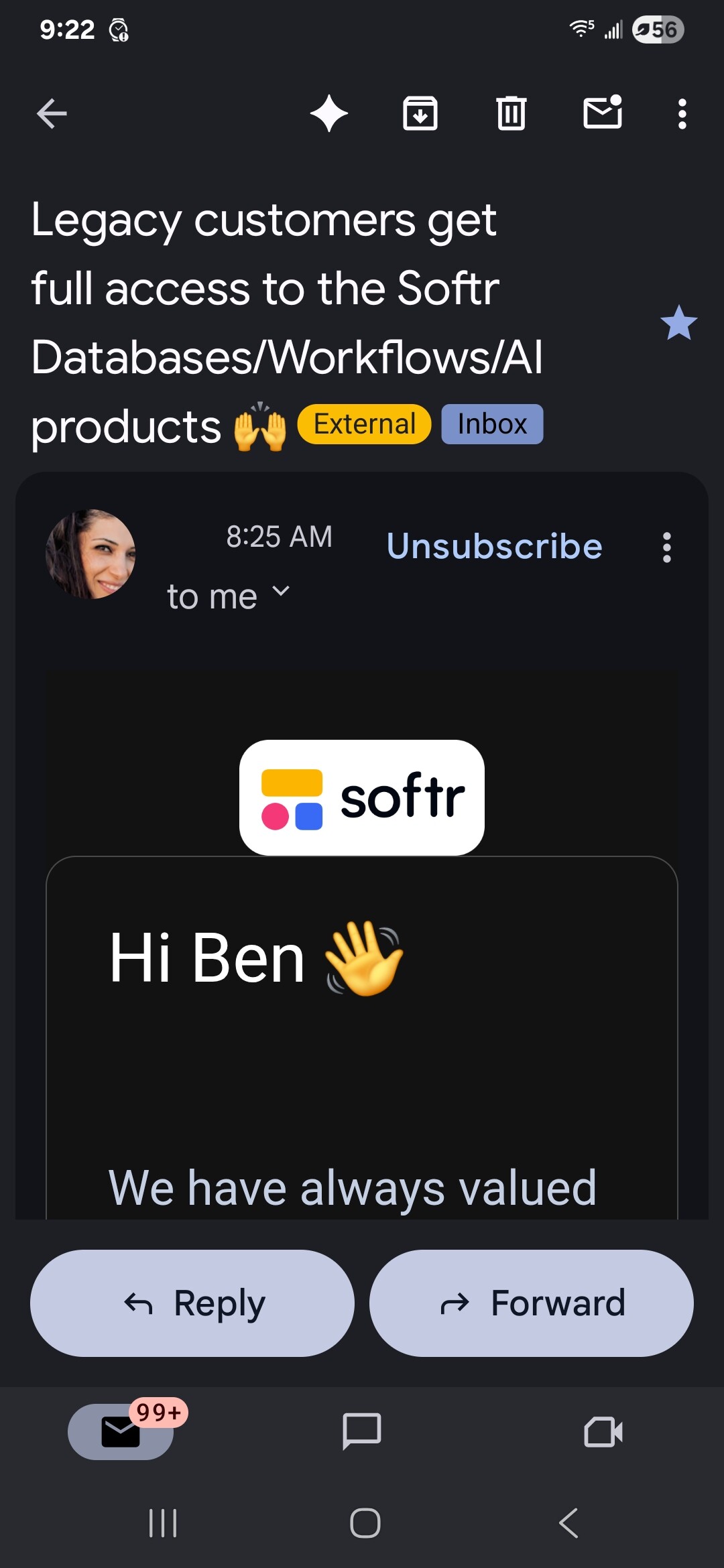Open the top toolbar overflow menu
Screen dimensions: 724x1568
[x=682, y=114]
